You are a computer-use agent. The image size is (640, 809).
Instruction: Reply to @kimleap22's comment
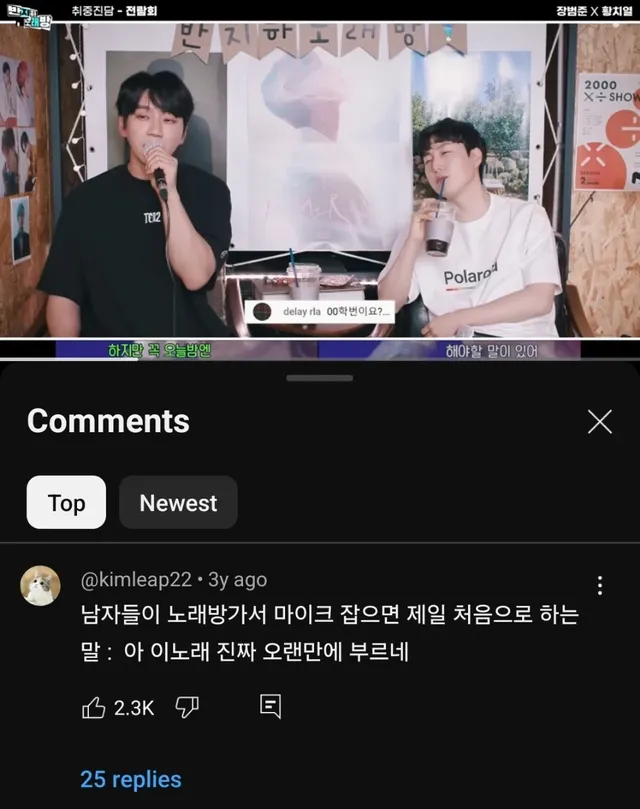[270, 707]
